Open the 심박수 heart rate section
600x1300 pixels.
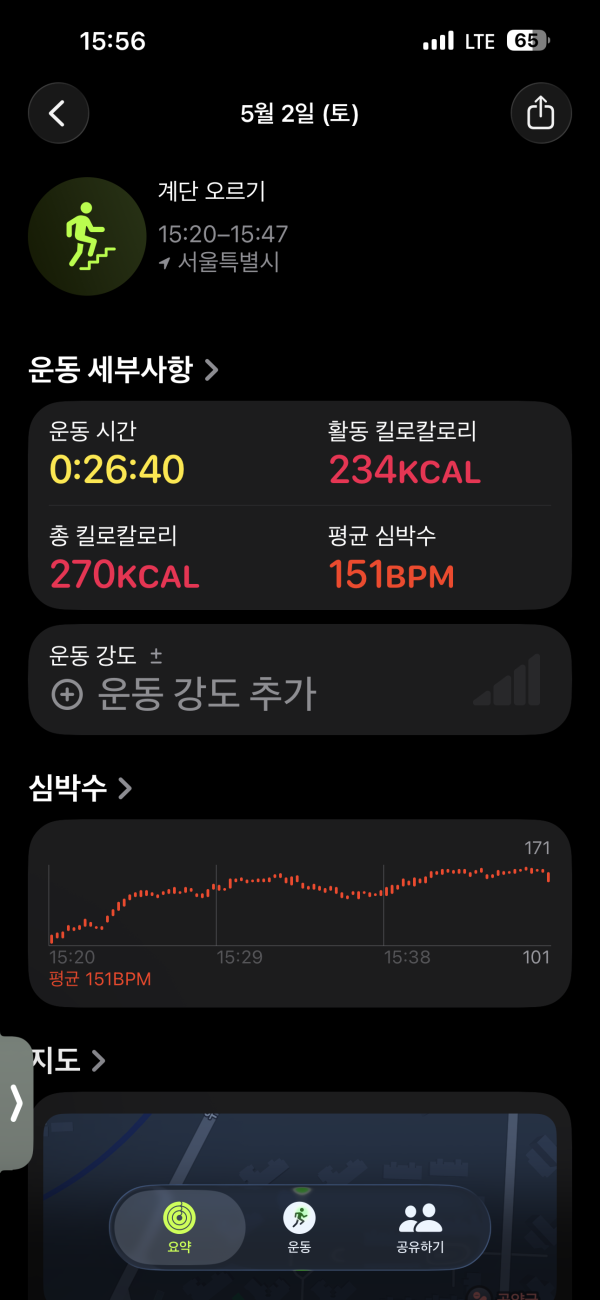tap(80, 788)
